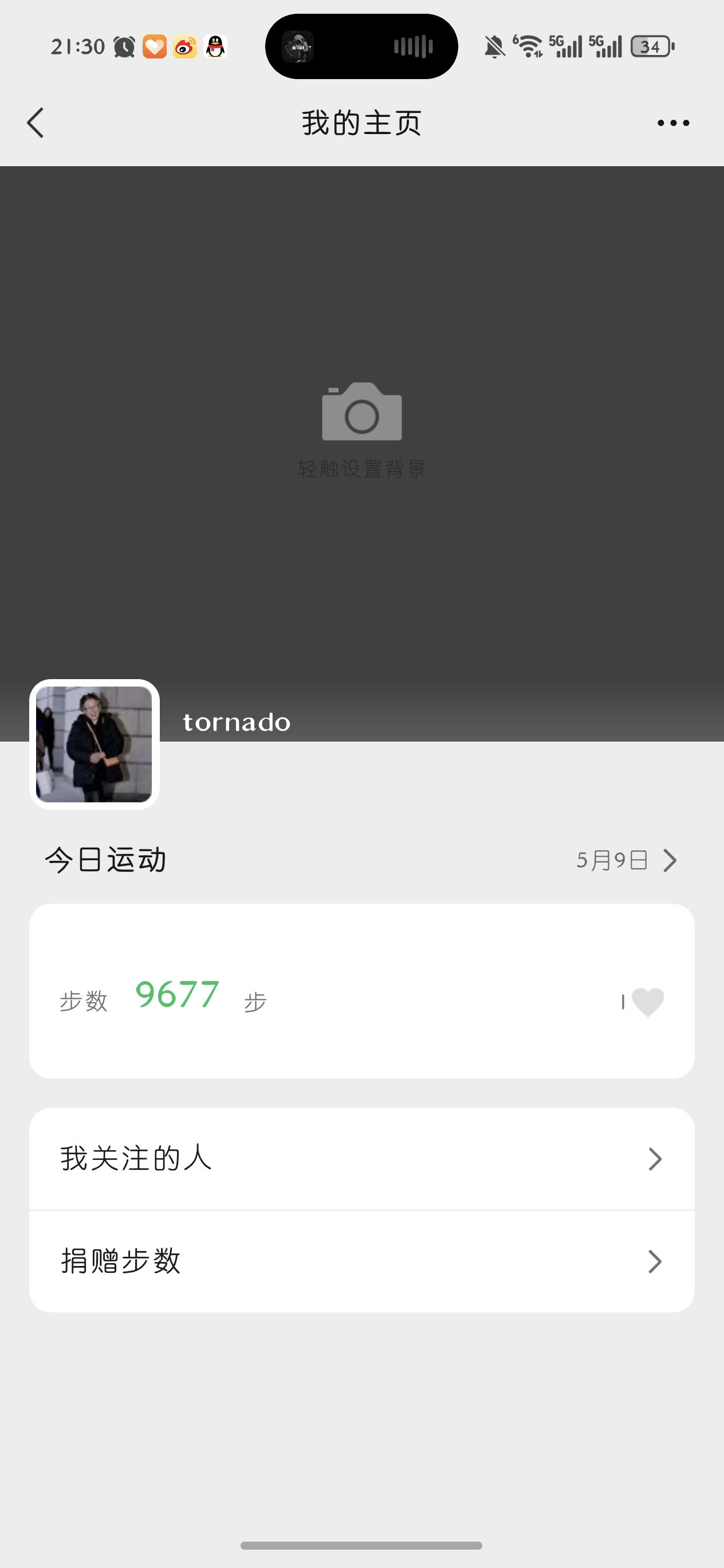Open 捐赠步数 page
This screenshot has height=1568, width=724.
click(x=362, y=1261)
